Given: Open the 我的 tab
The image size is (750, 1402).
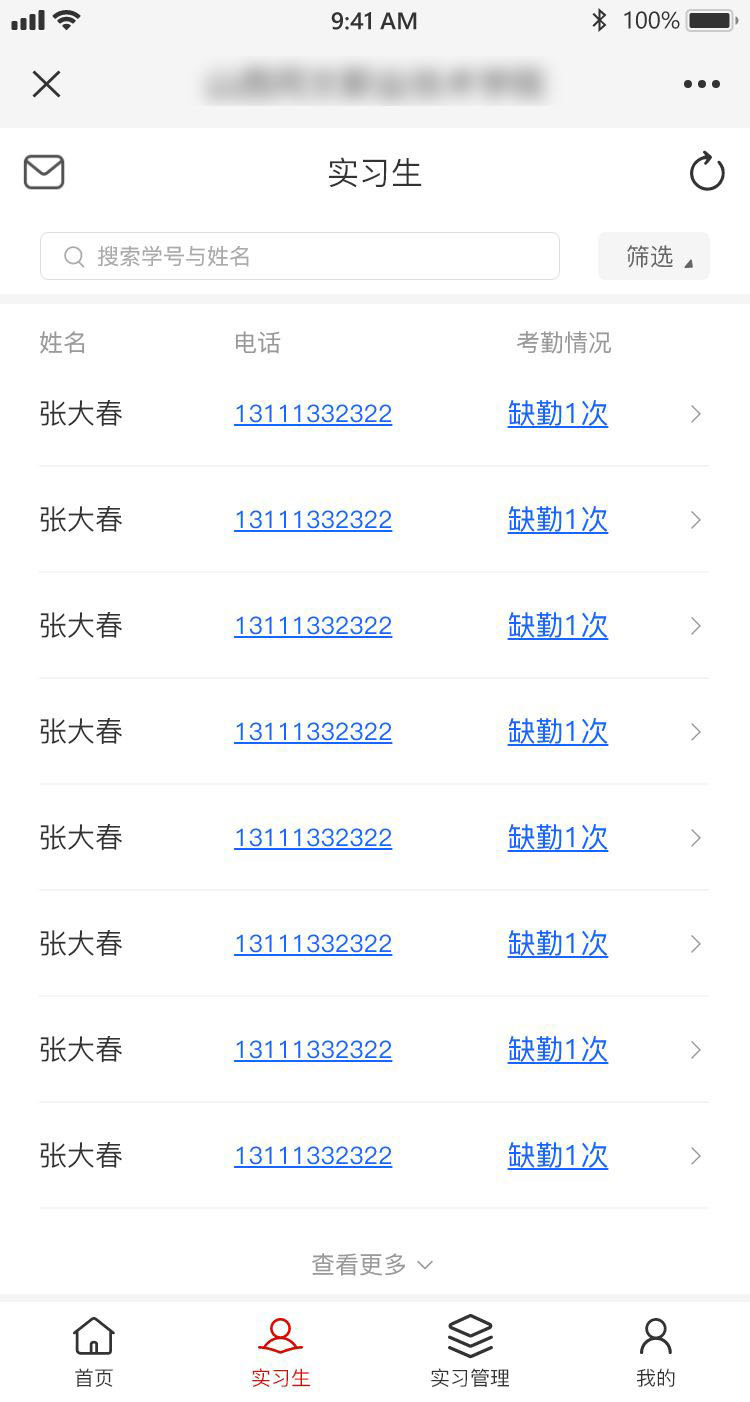Looking at the screenshot, I should point(656,1352).
